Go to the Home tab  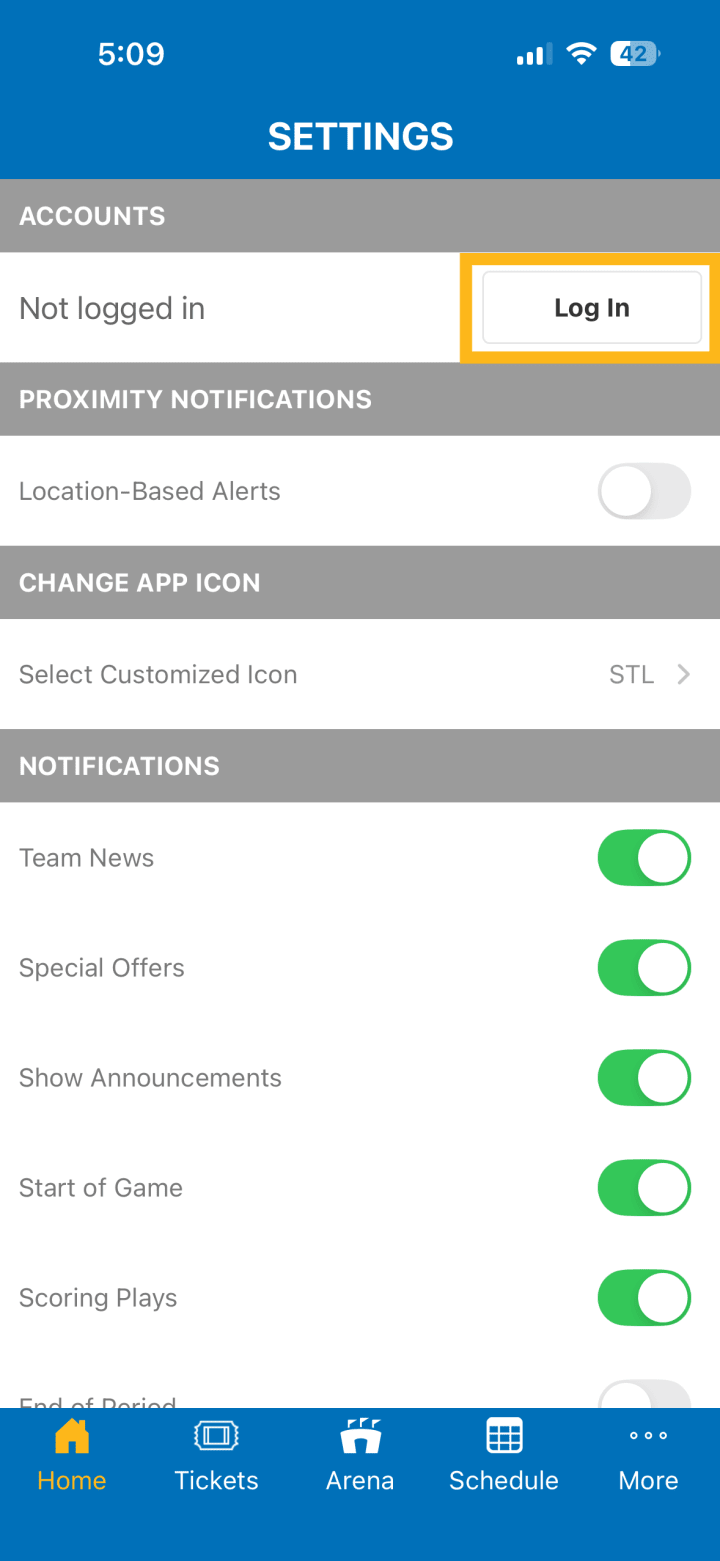pyautogui.click(x=72, y=1456)
